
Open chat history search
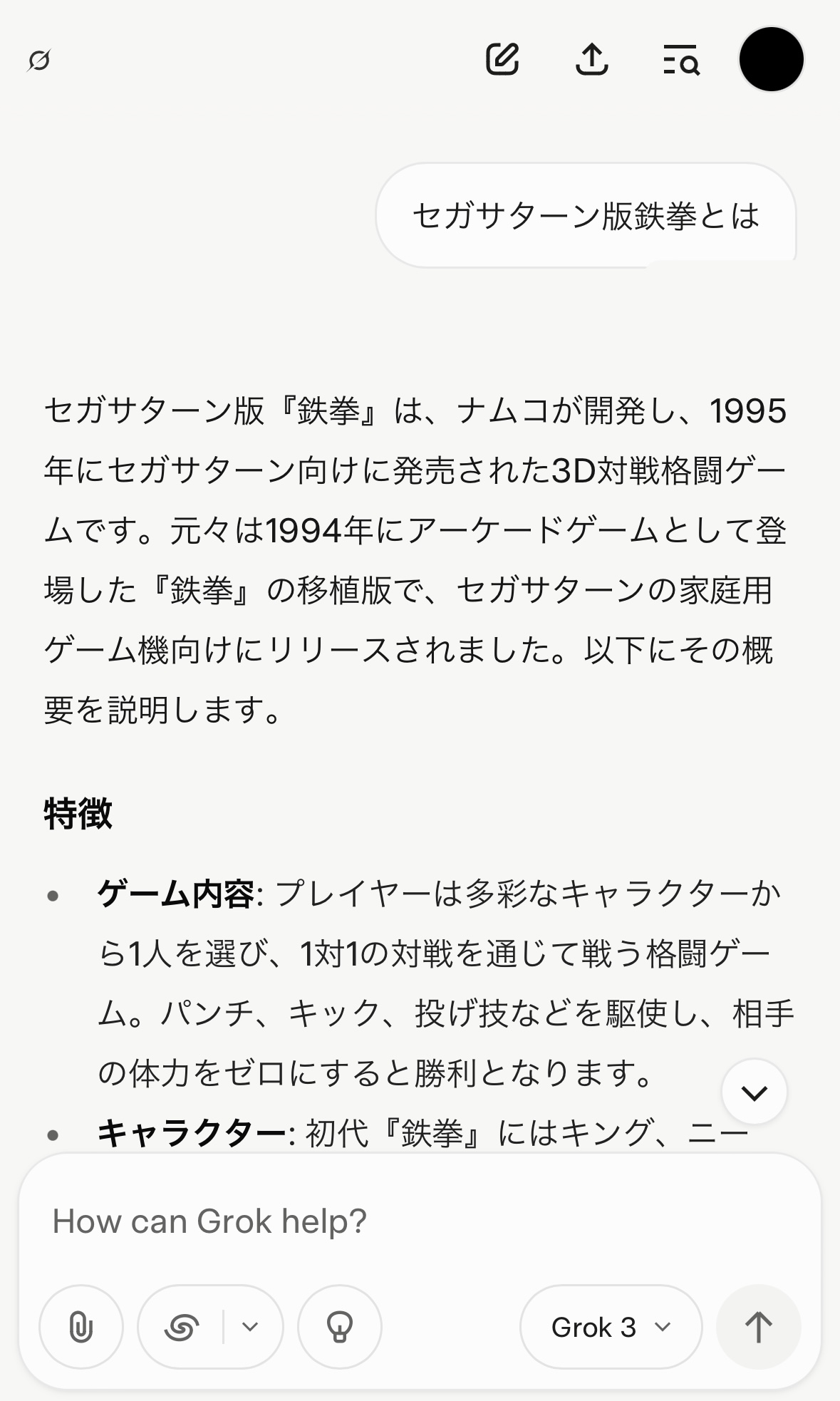pos(681,60)
